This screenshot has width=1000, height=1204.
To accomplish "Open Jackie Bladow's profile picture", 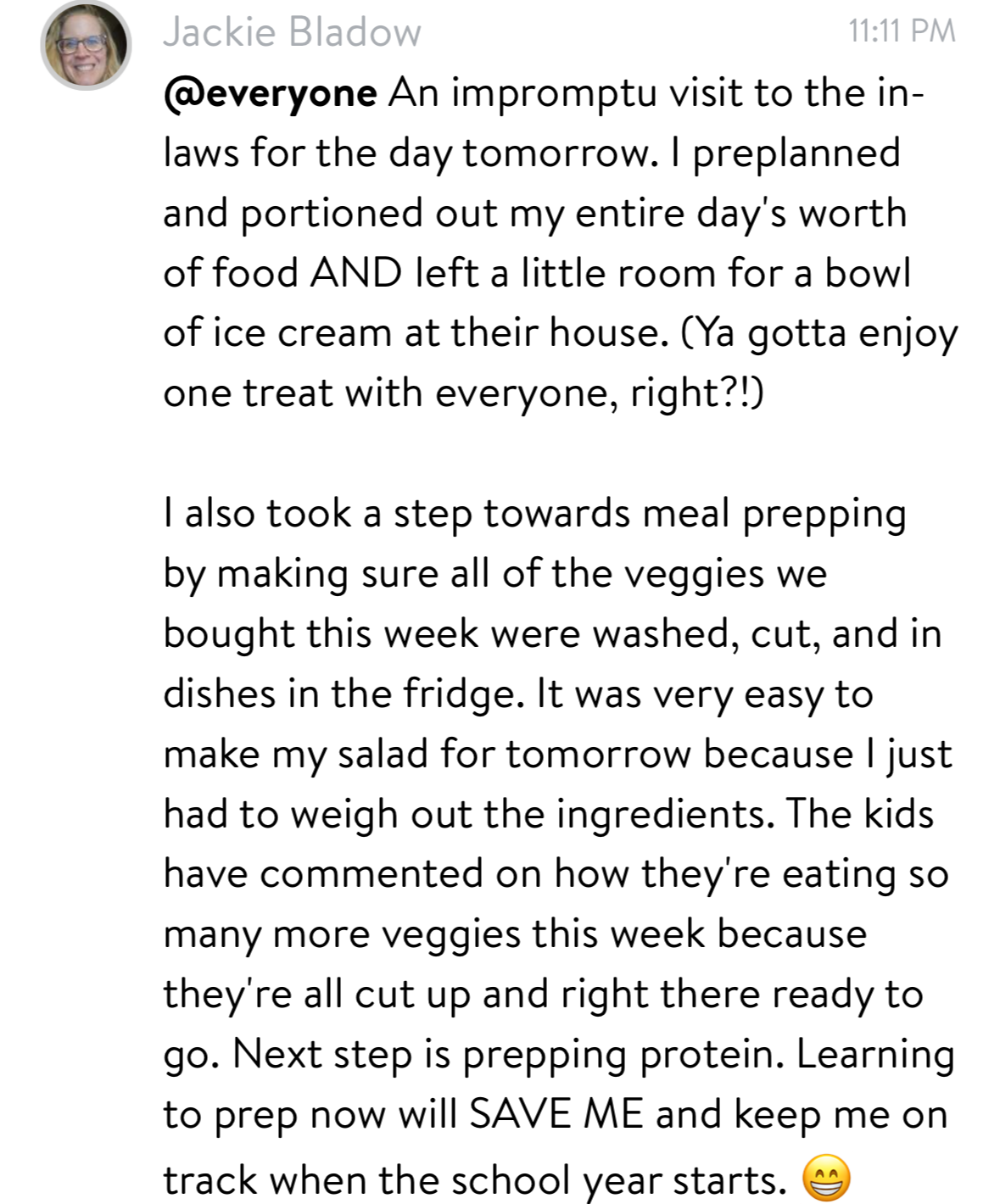I will [86, 45].
